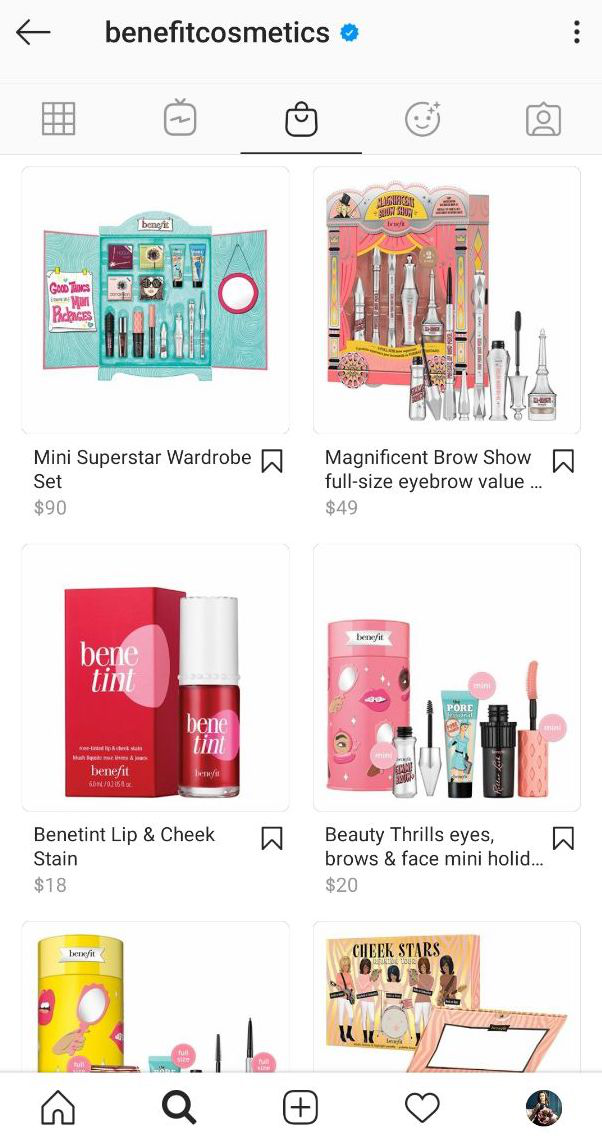Open the activity heart tab
The height and width of the screenshot is (1140, 602).
click(x=422, y=1107)
